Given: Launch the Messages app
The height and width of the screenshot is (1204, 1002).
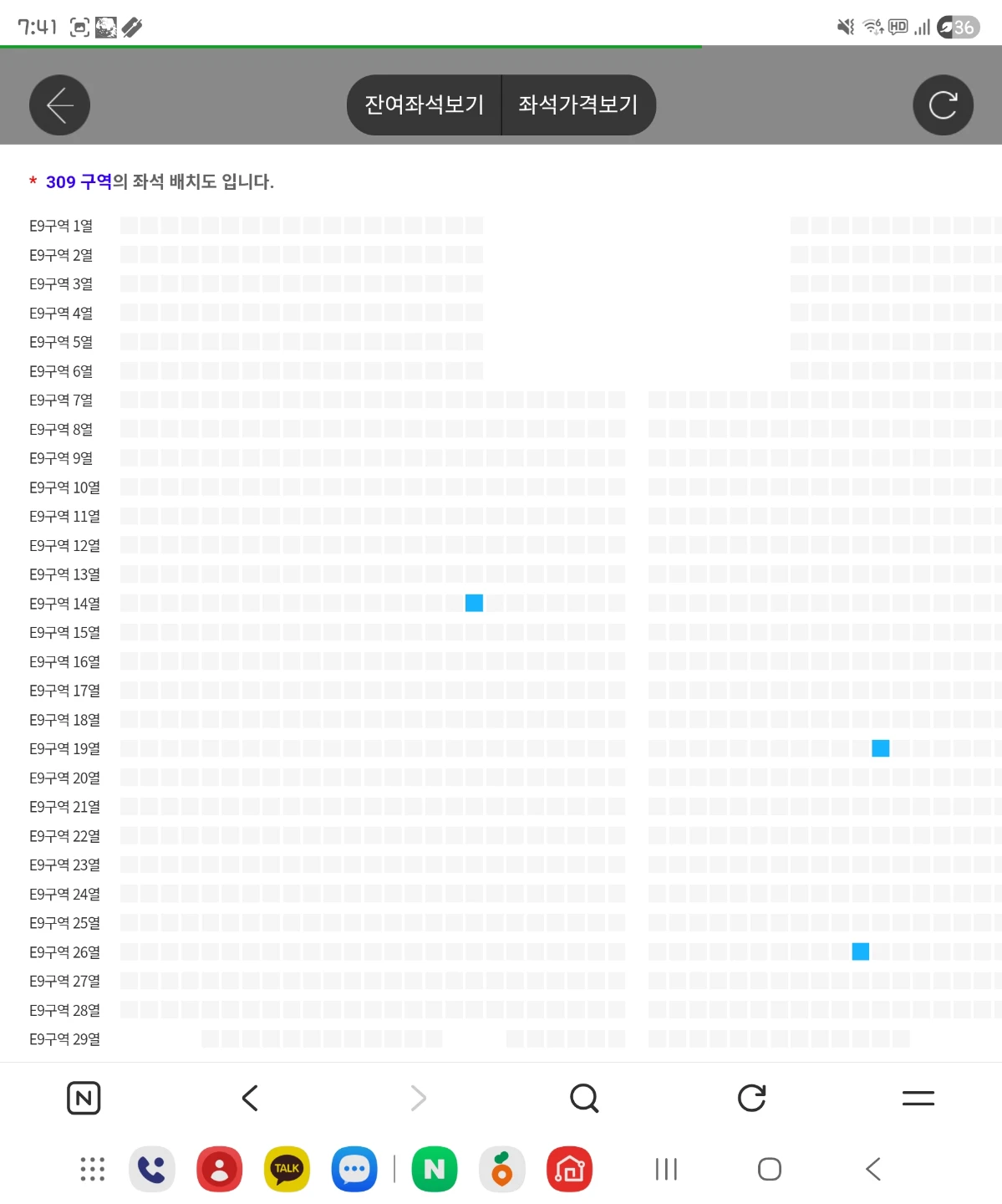Looking at the screenshot, I should [x=354, y=1169].
